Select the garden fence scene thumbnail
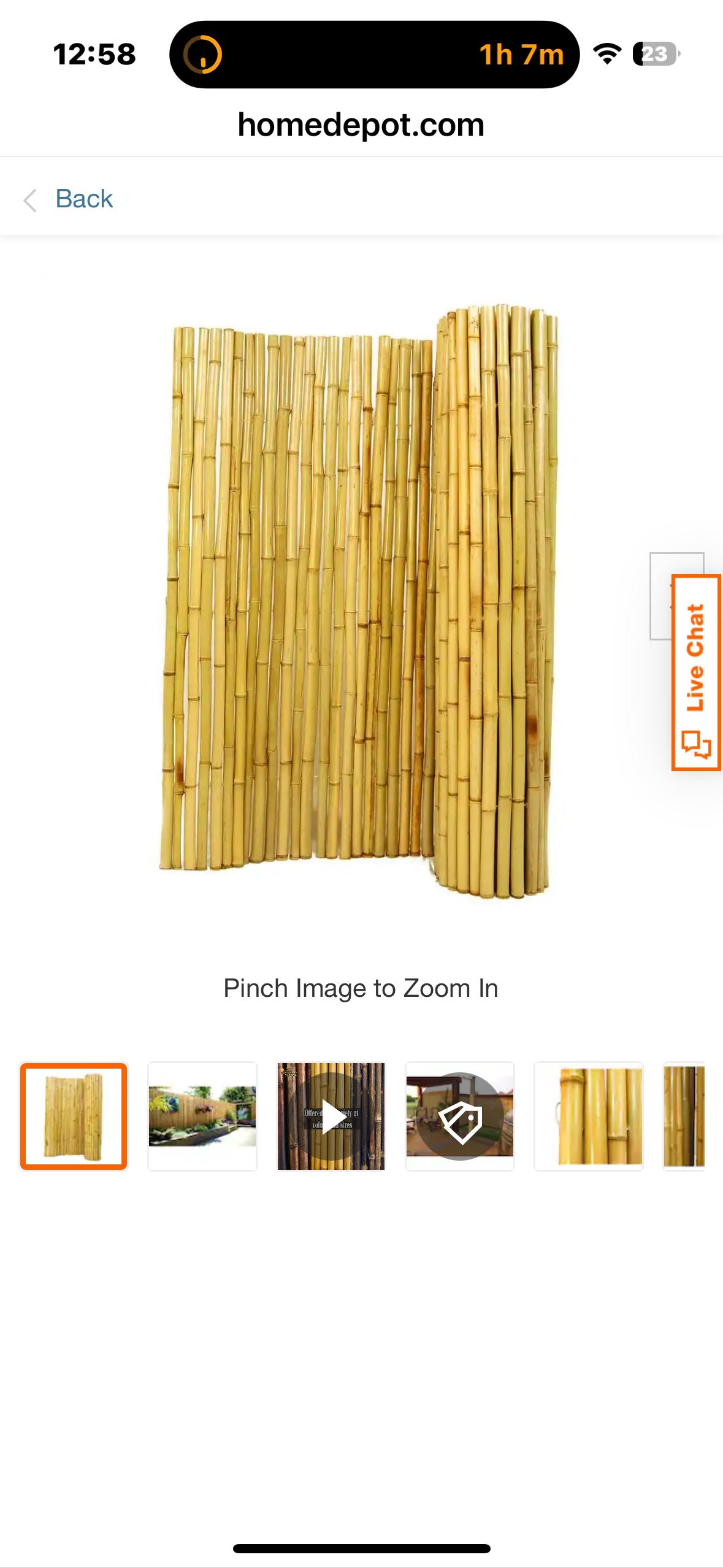 [x=202, y=1116]
